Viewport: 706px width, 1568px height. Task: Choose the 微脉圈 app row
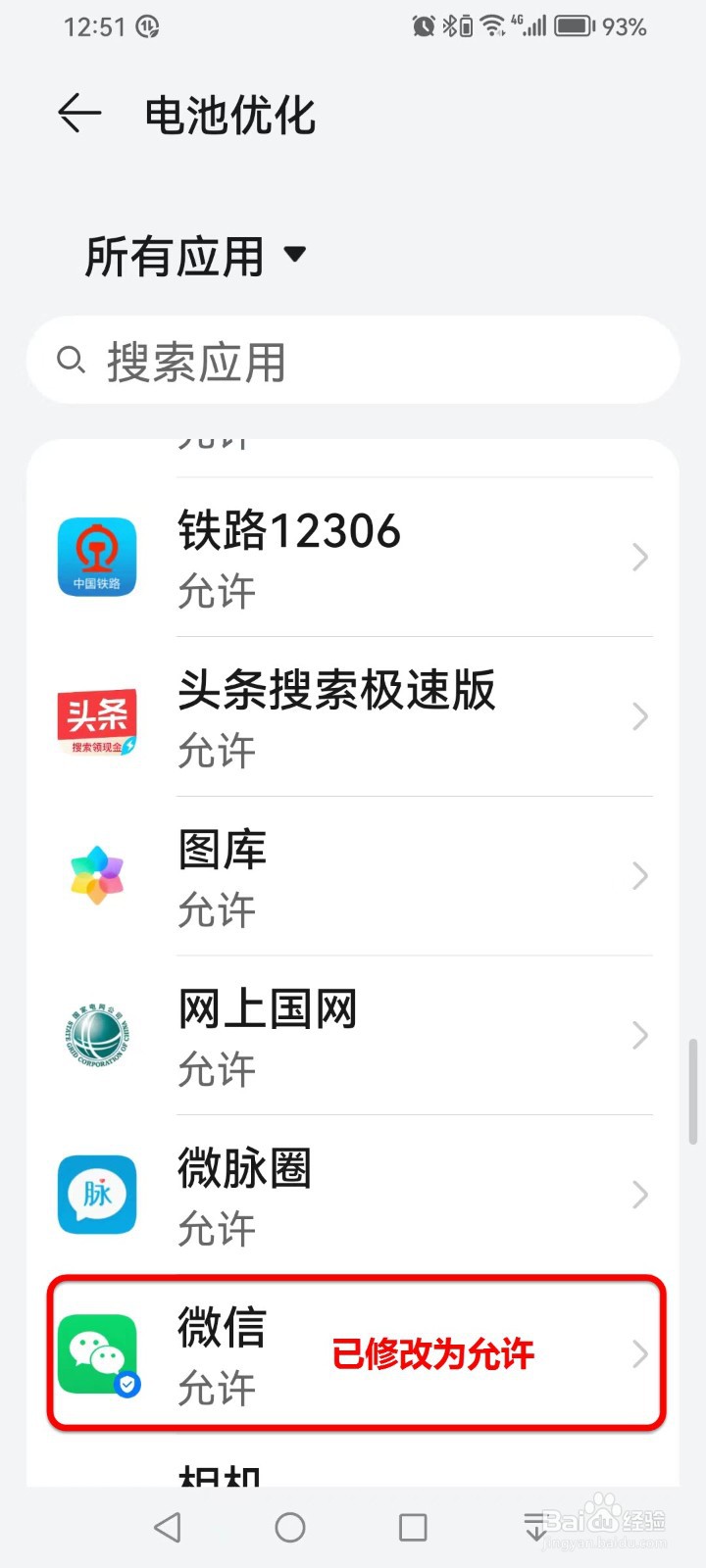(353, 1195)
